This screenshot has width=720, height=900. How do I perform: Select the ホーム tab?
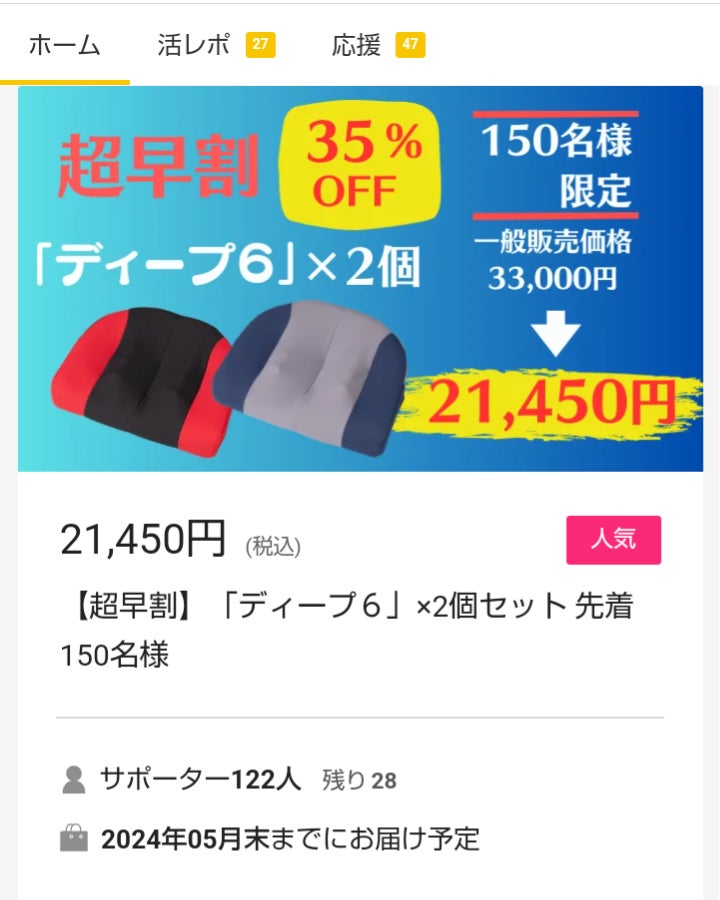tap(65, 45)
